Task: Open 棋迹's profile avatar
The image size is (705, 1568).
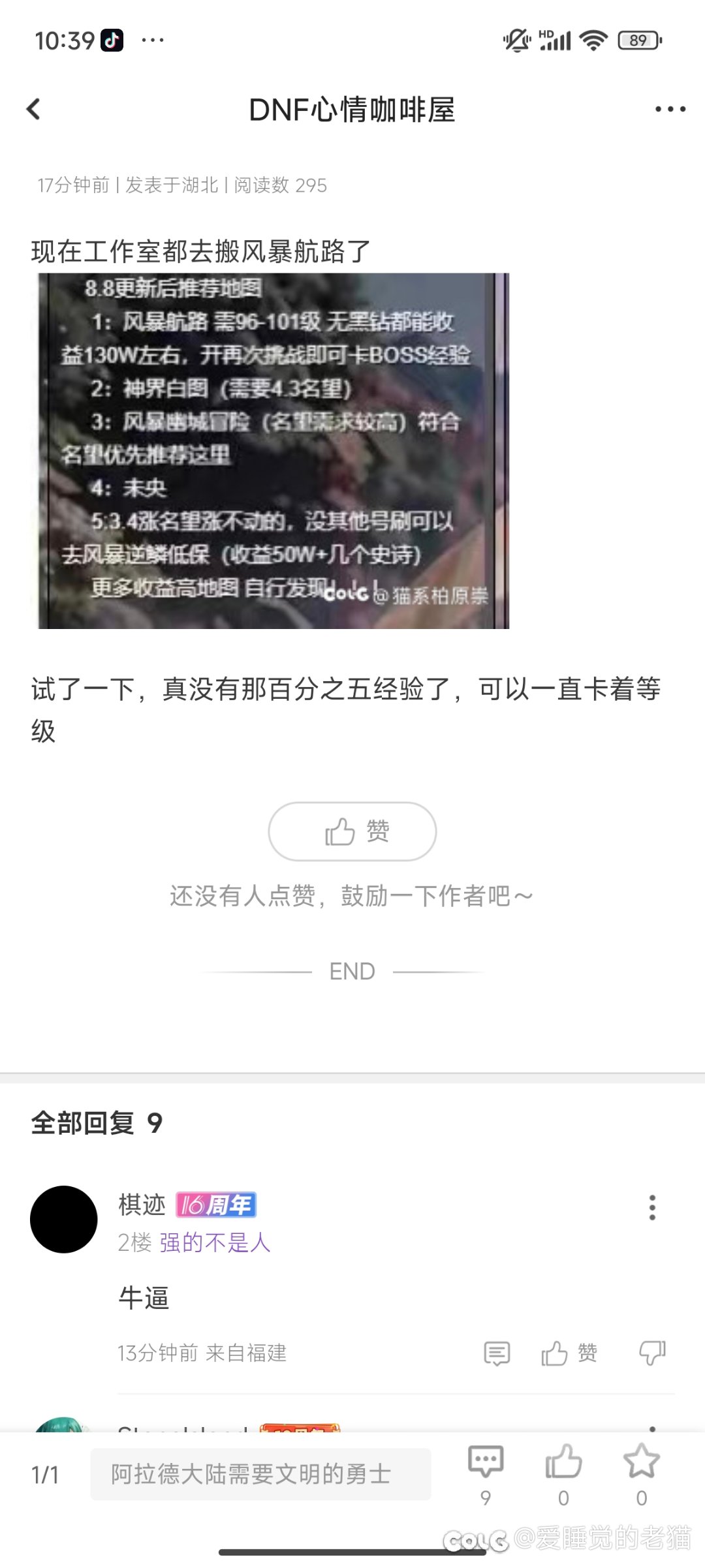Action: click(x=64, y=1219)
